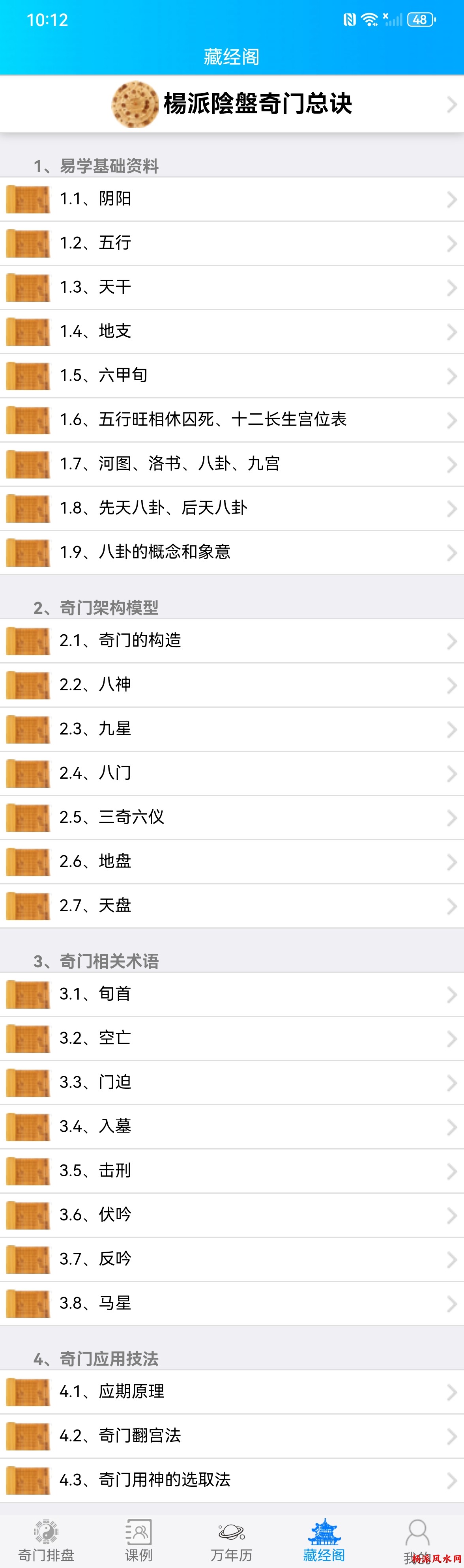Open 3.8、马星 chapter
The height and width of the screenshot is (1568, 464).
click(x=232, y=1303)
